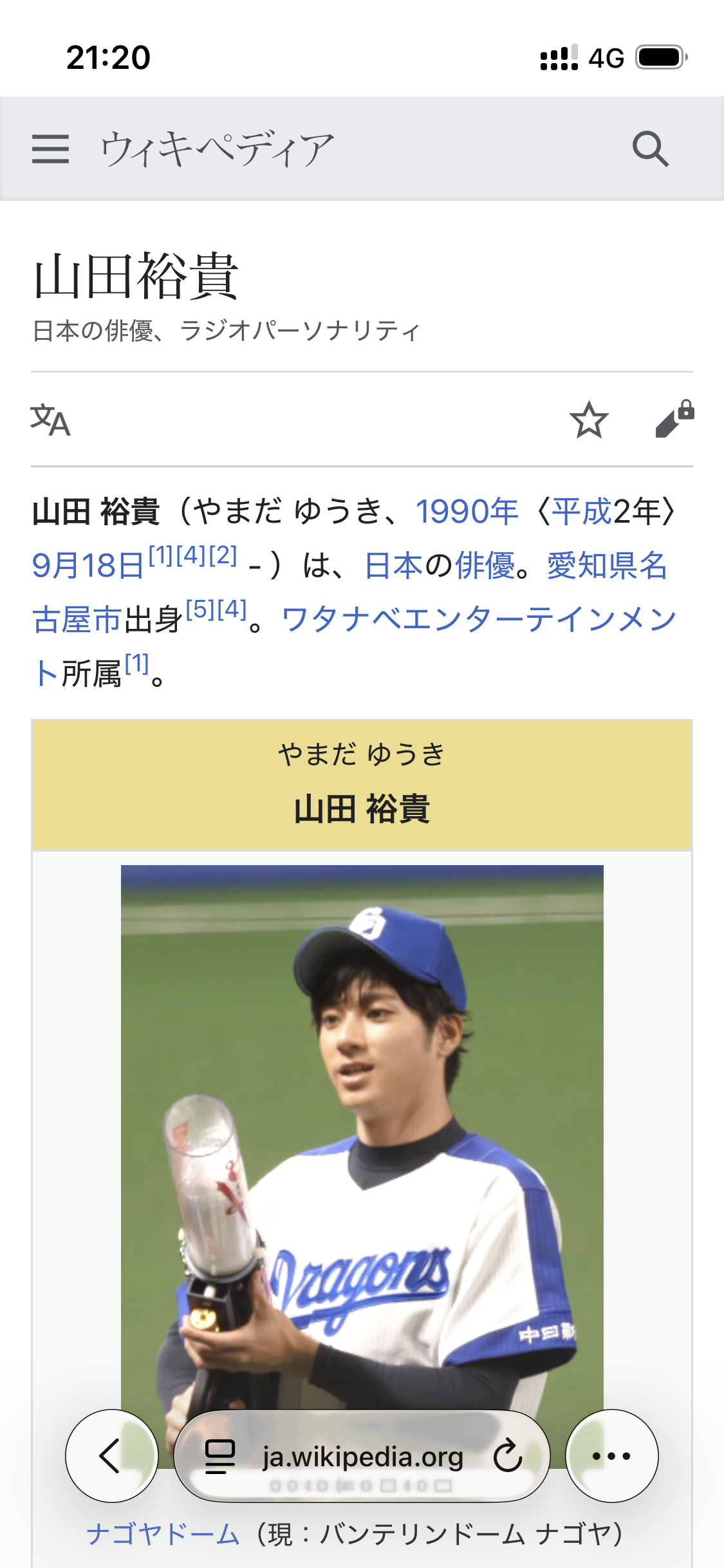Open the Wikipedia hamburger menu
The width and height of the screenshot is (724, 1568).
(50, 149)
